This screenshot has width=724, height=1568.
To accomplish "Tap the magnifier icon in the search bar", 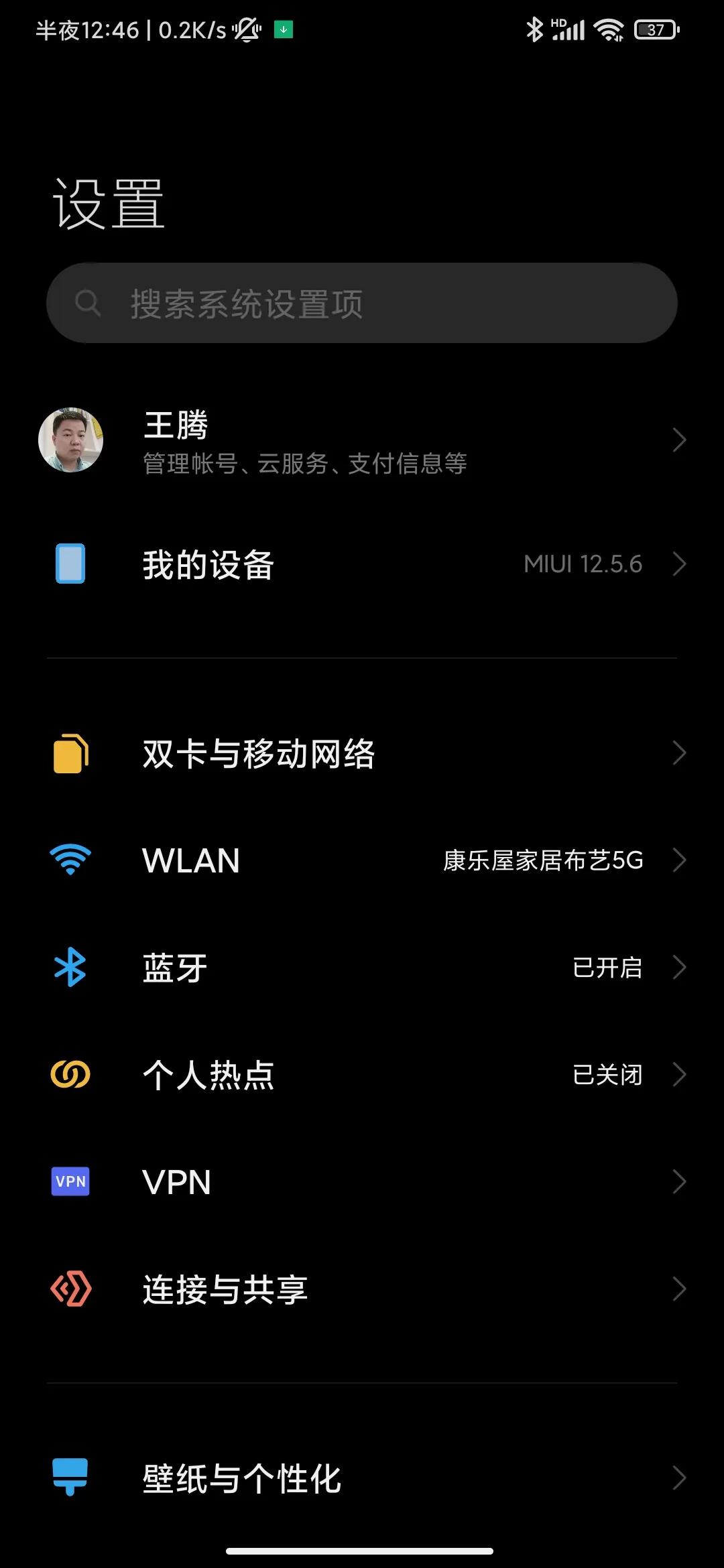I will point(89,302).
